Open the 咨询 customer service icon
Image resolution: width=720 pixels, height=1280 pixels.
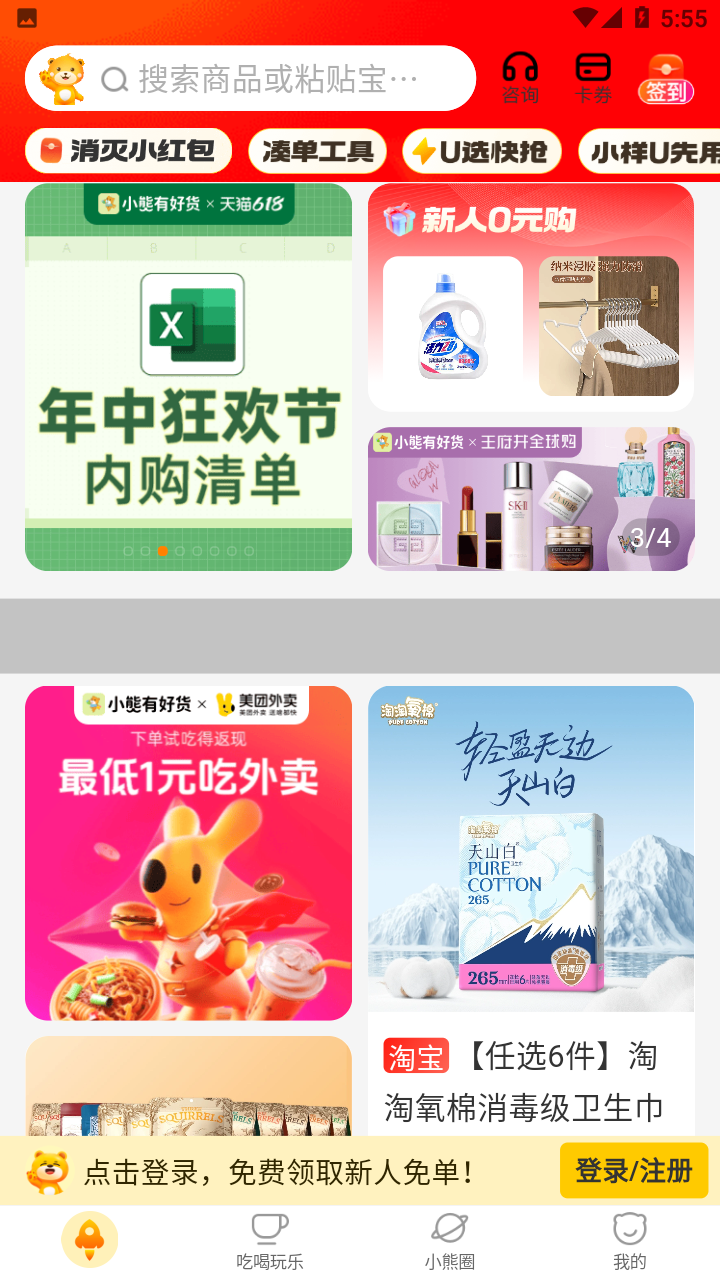click(x=520, y=78)
